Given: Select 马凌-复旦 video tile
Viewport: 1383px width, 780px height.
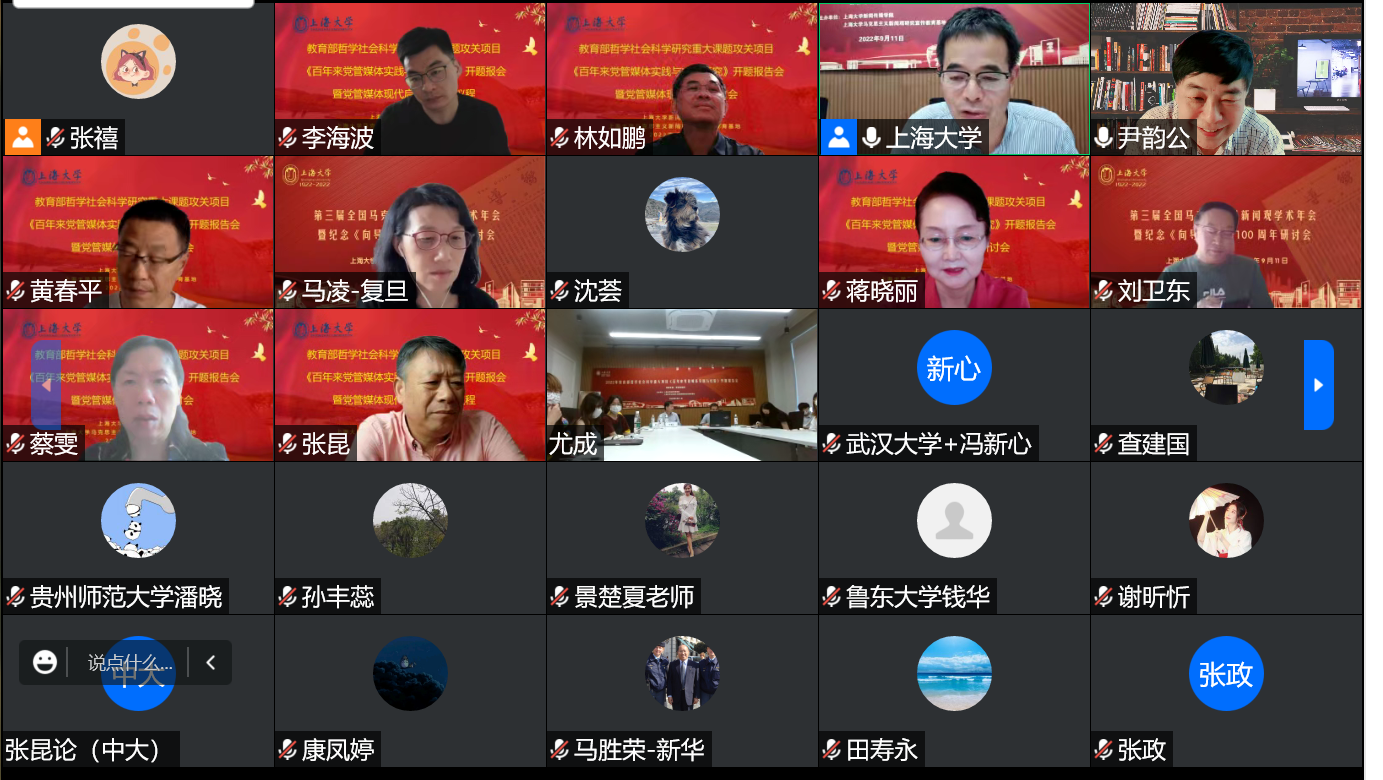Looking at the screenshot, I should click(x=410, y=231).
